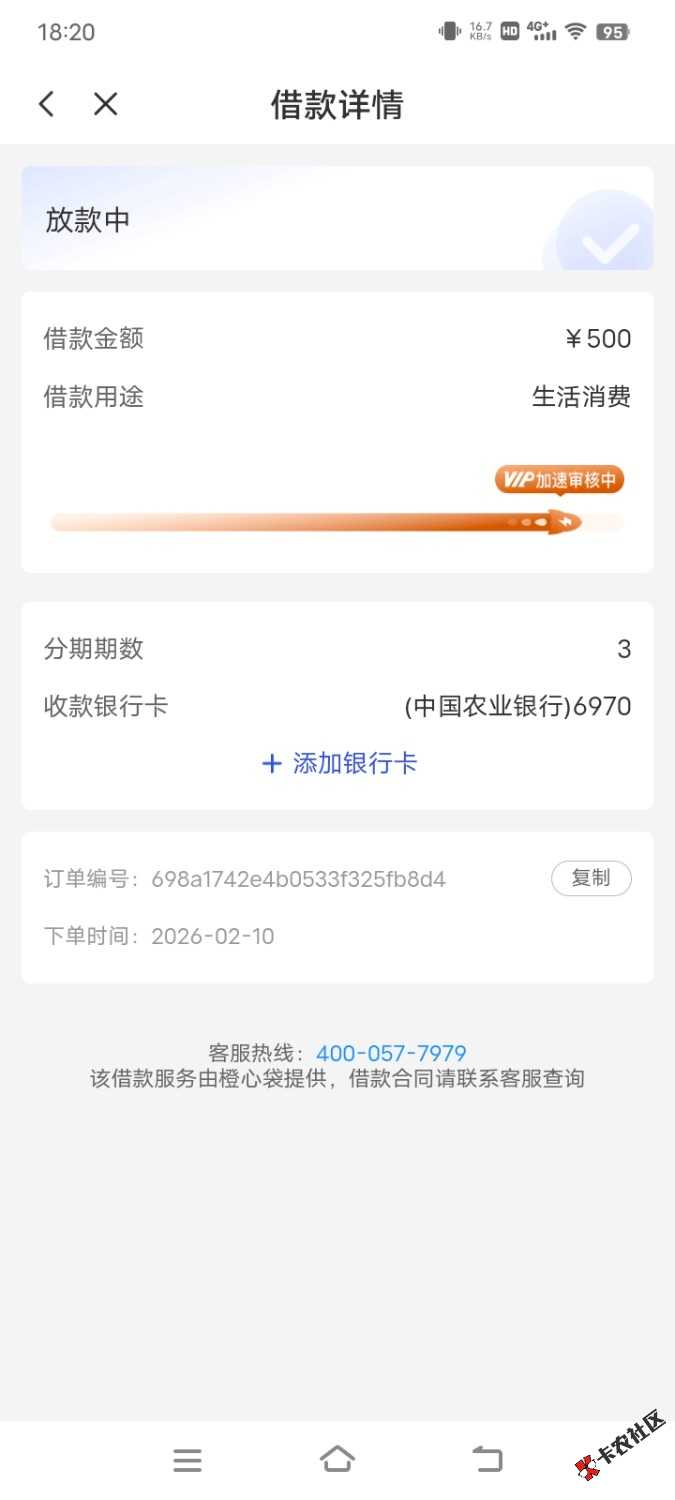The image size is (675, 1500).
Task: Go back from the loan details page
Action: [46, 104]
